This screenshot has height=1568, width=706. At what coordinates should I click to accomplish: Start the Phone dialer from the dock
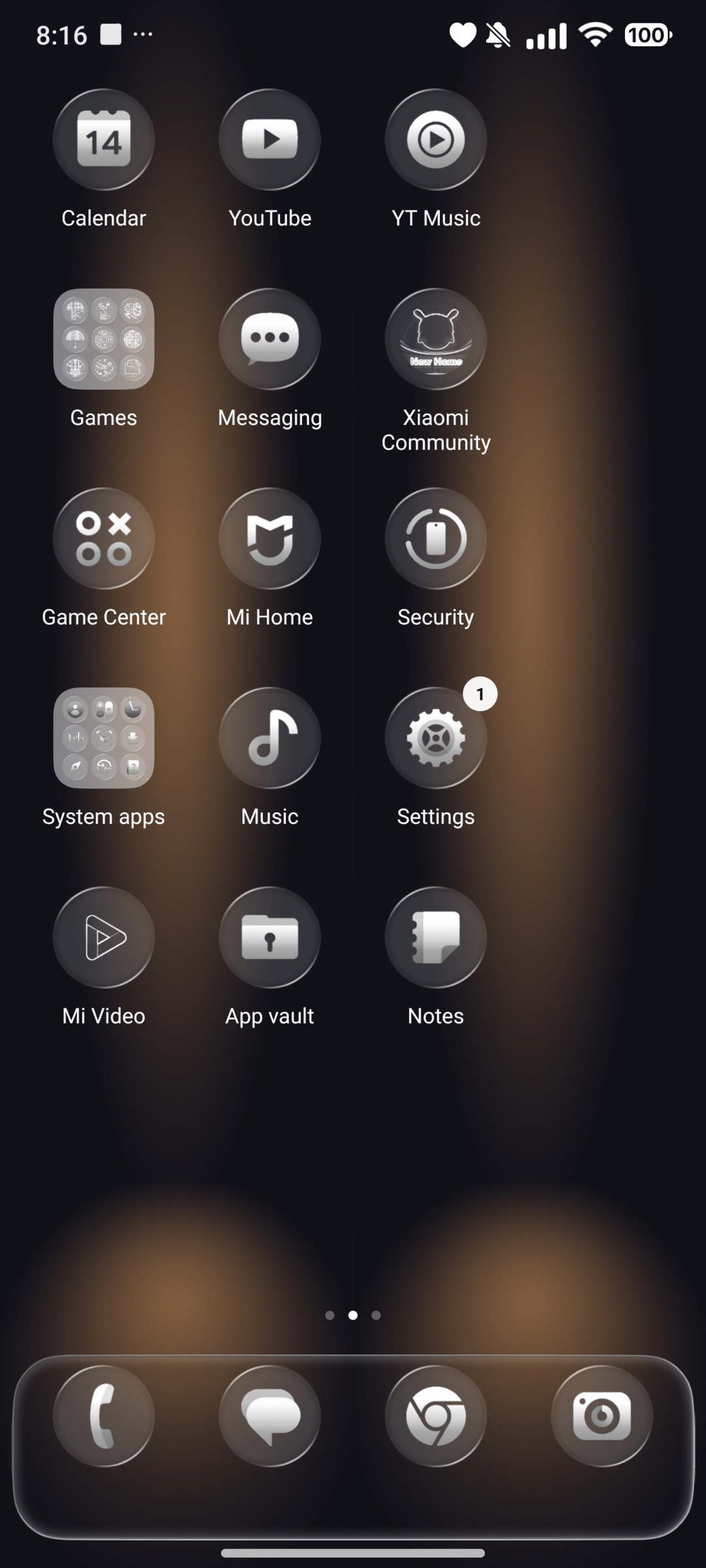(x=105, y=1418)
